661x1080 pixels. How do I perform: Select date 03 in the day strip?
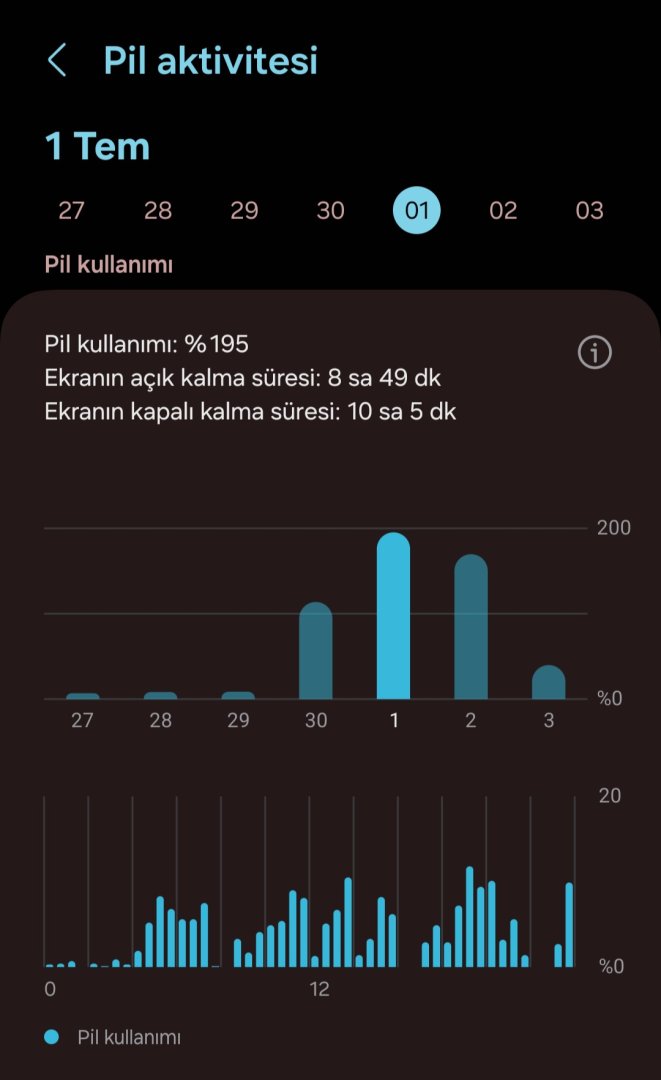pyautogui.click(x=590, y=210)
